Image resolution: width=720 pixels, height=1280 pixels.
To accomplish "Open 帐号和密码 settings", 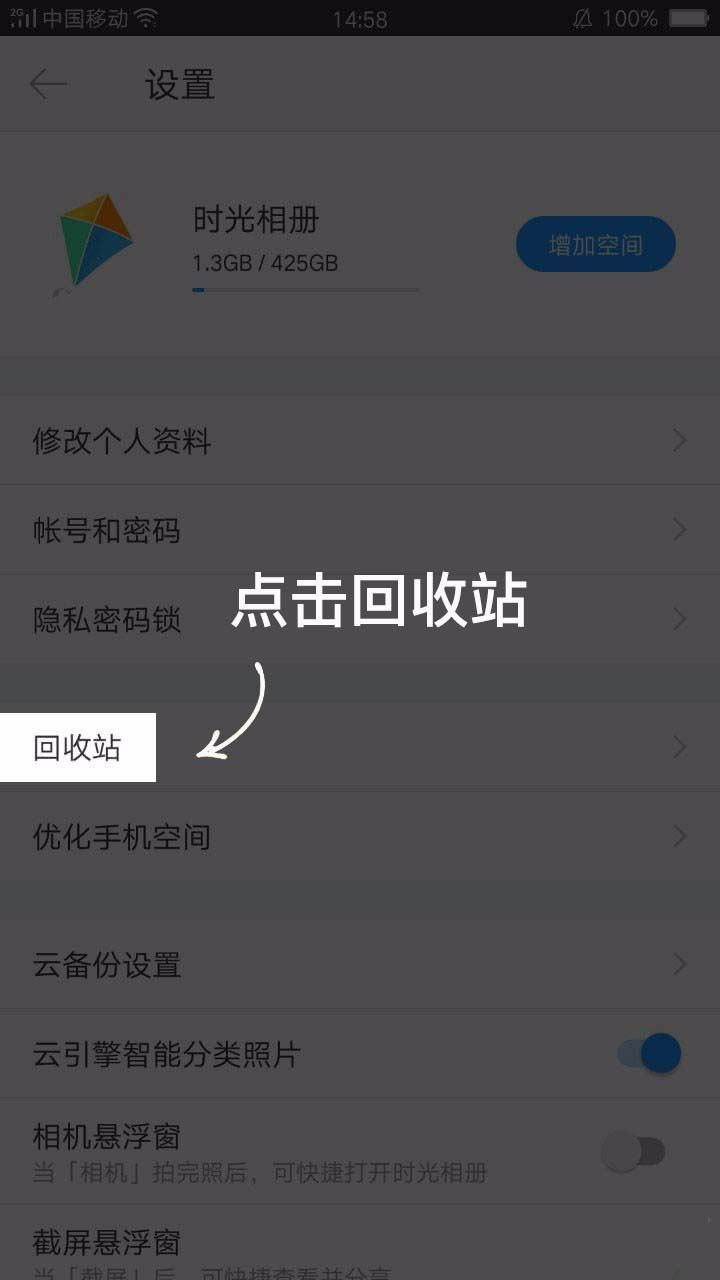I will pyautogui.click(x=360, y=530).
